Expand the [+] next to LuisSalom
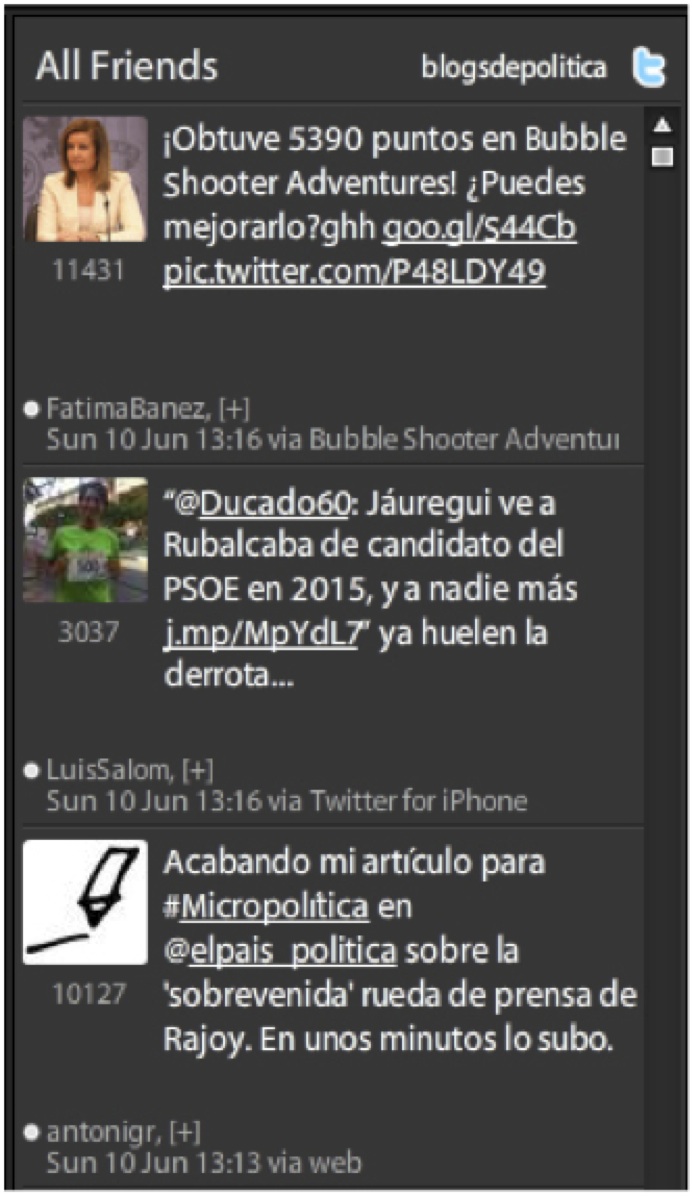692x1196 pixels. pos(199,770)
